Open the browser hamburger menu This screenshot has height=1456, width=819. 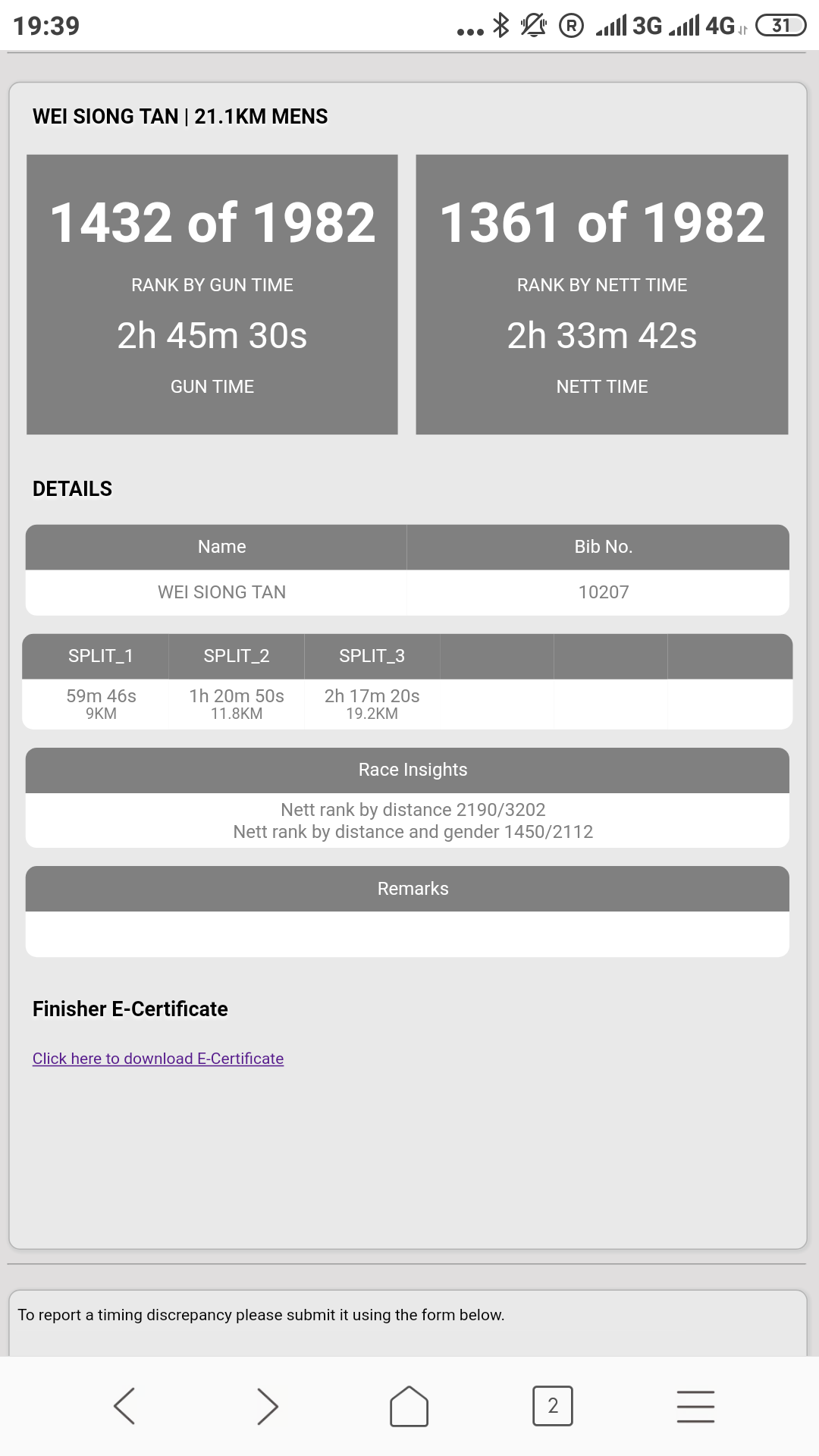(x=695, y=1406)
